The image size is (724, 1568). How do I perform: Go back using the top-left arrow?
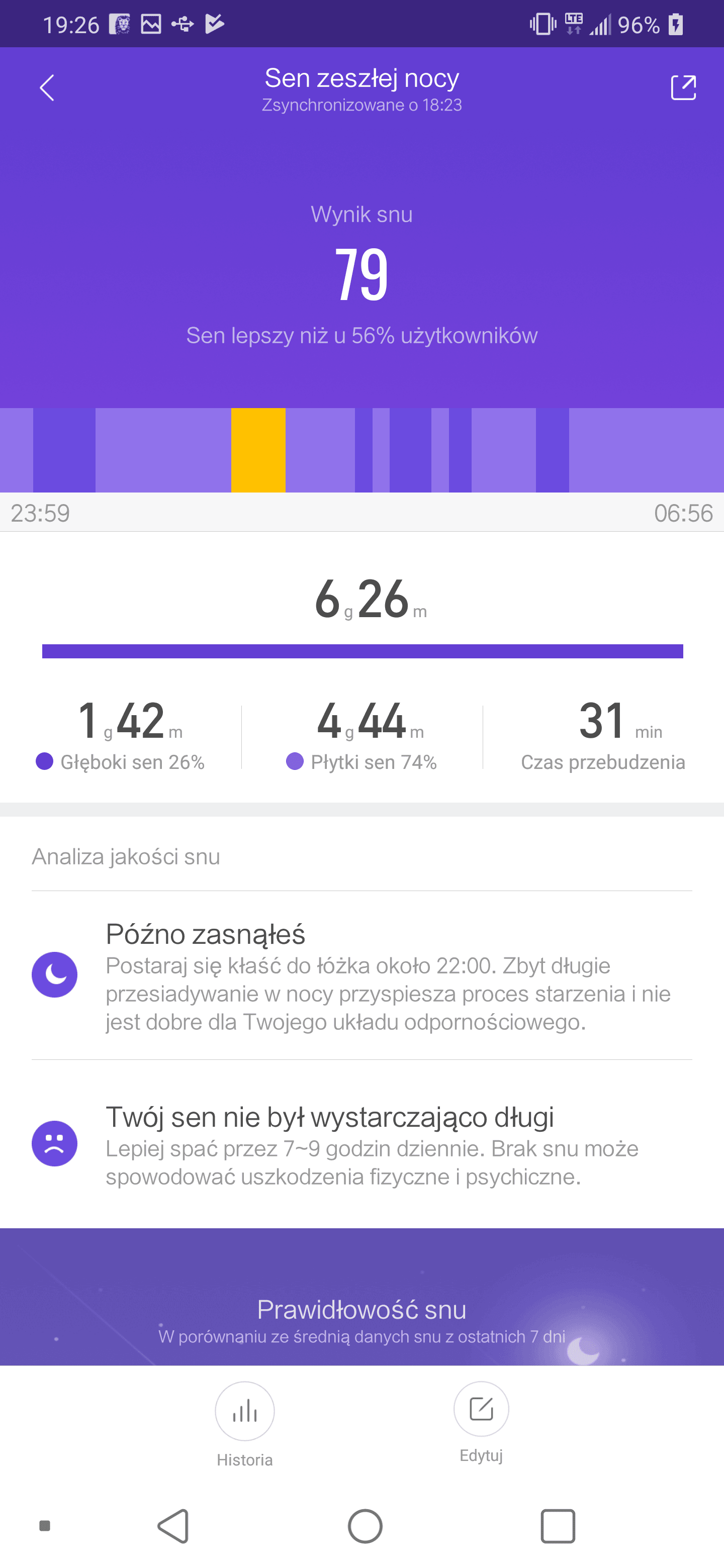click(47, 87)
